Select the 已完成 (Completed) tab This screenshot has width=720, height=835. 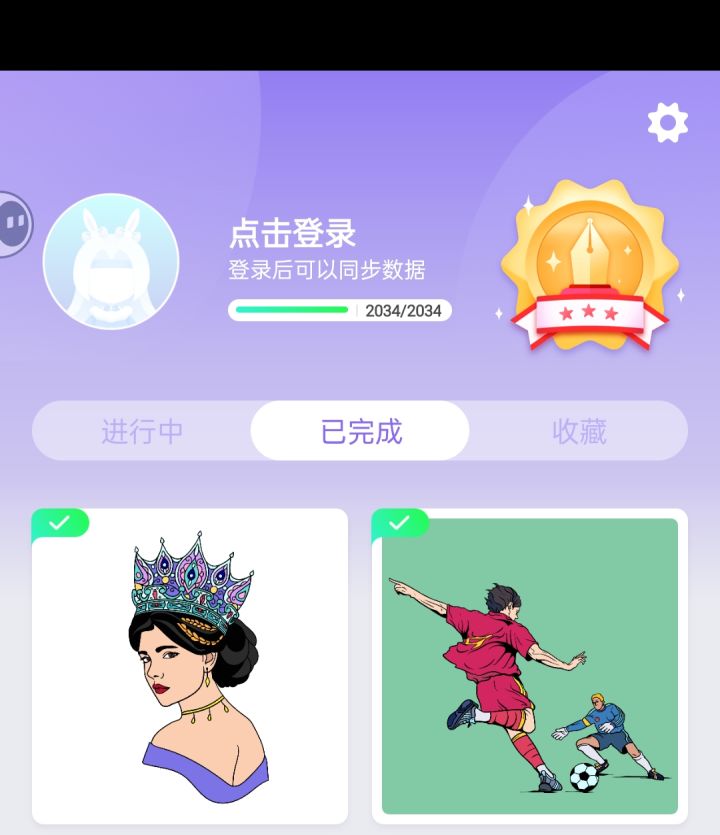coord(358,431)
